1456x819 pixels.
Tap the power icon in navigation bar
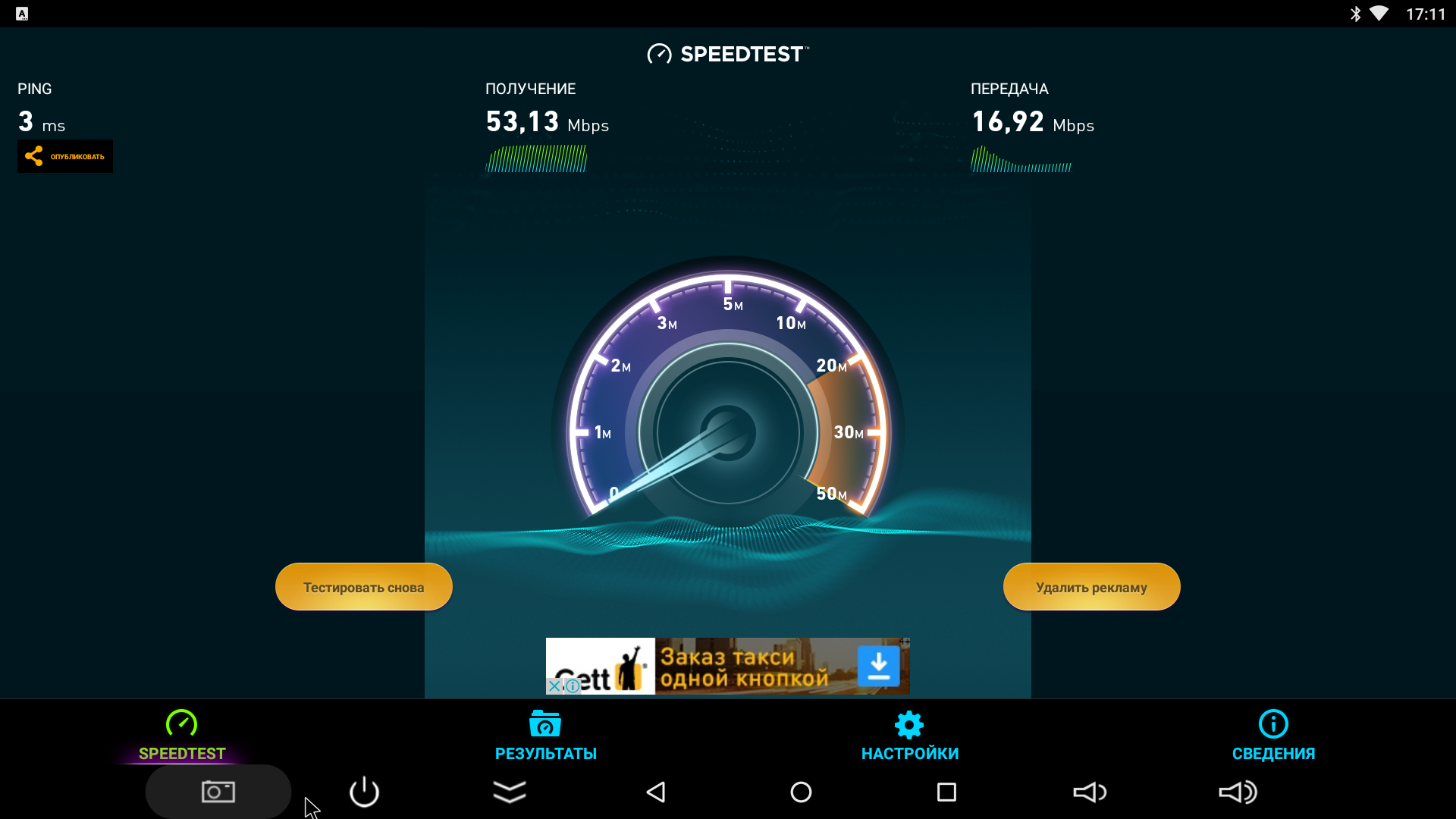pyautogui.click(x=364, y=792)
